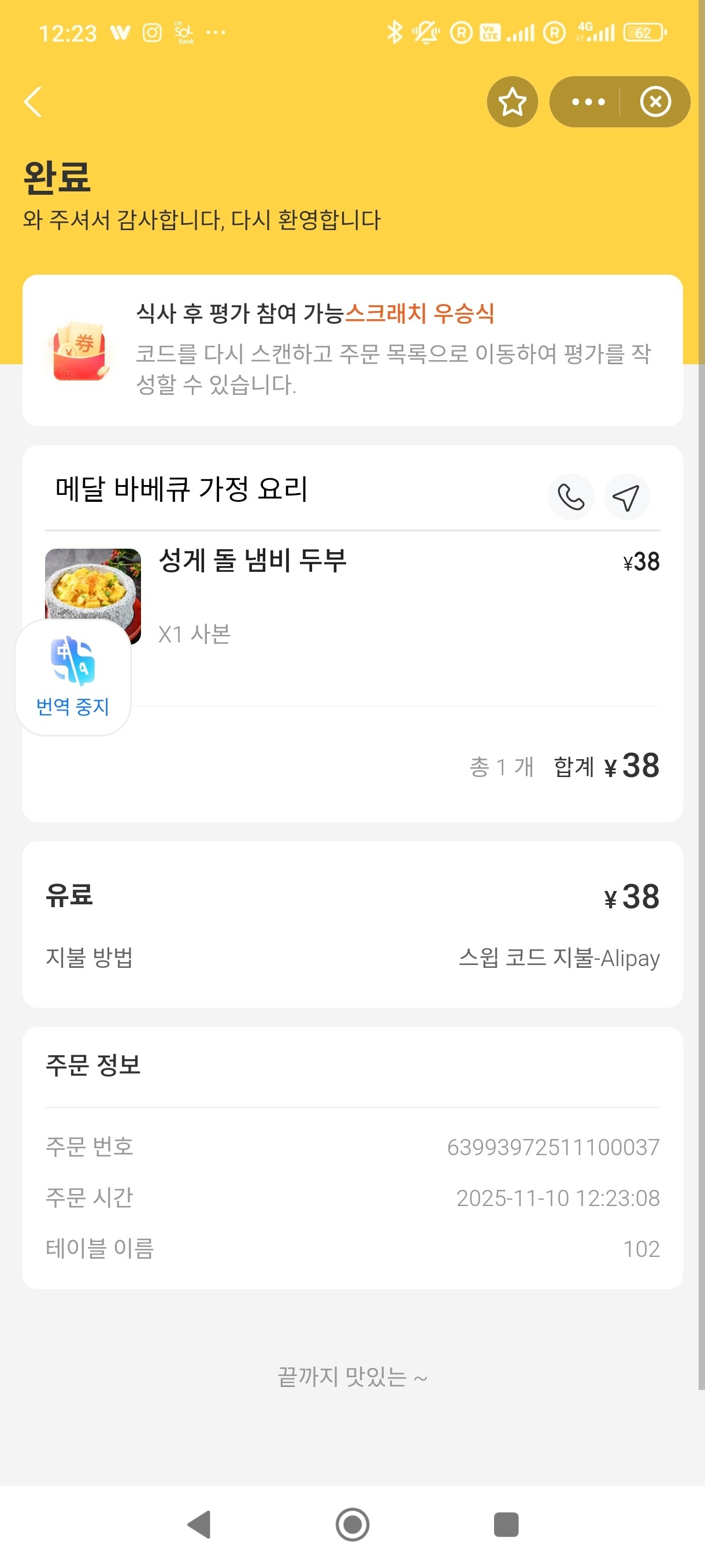
Task: Tap the system home button
Action: 352,1524
